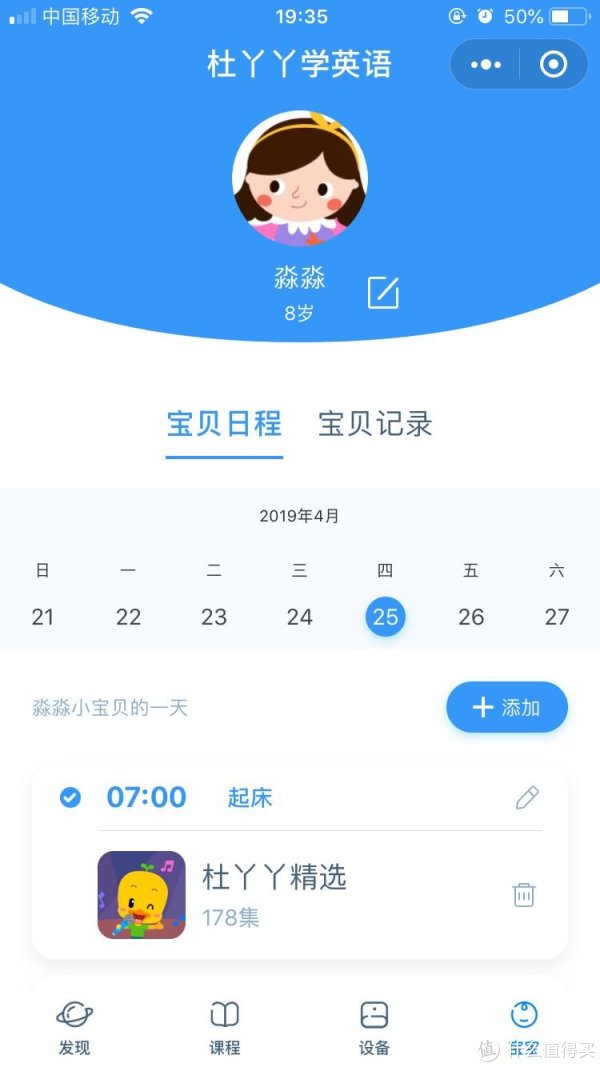
Task: Pick date 24 in the calendar
Action: (x=300, y=617)
